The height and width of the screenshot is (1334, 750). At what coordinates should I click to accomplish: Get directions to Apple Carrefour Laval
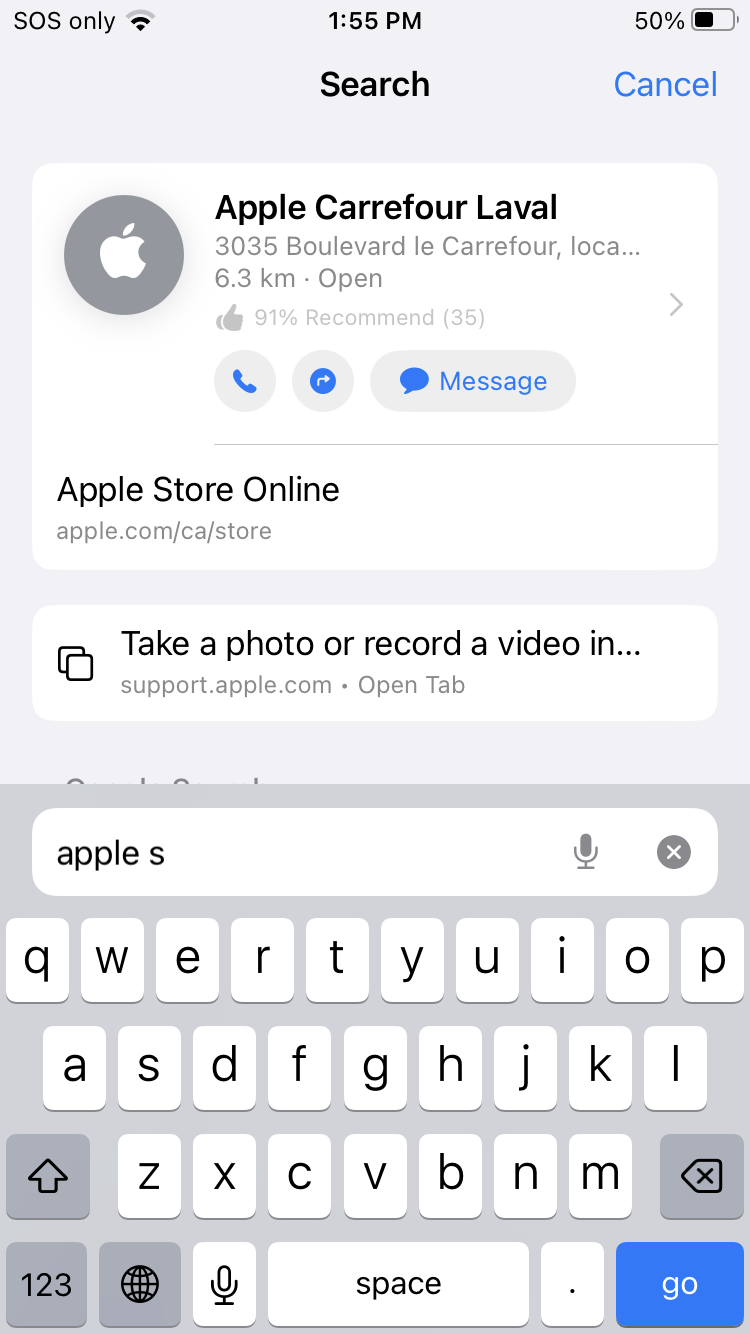coord(322,381)
